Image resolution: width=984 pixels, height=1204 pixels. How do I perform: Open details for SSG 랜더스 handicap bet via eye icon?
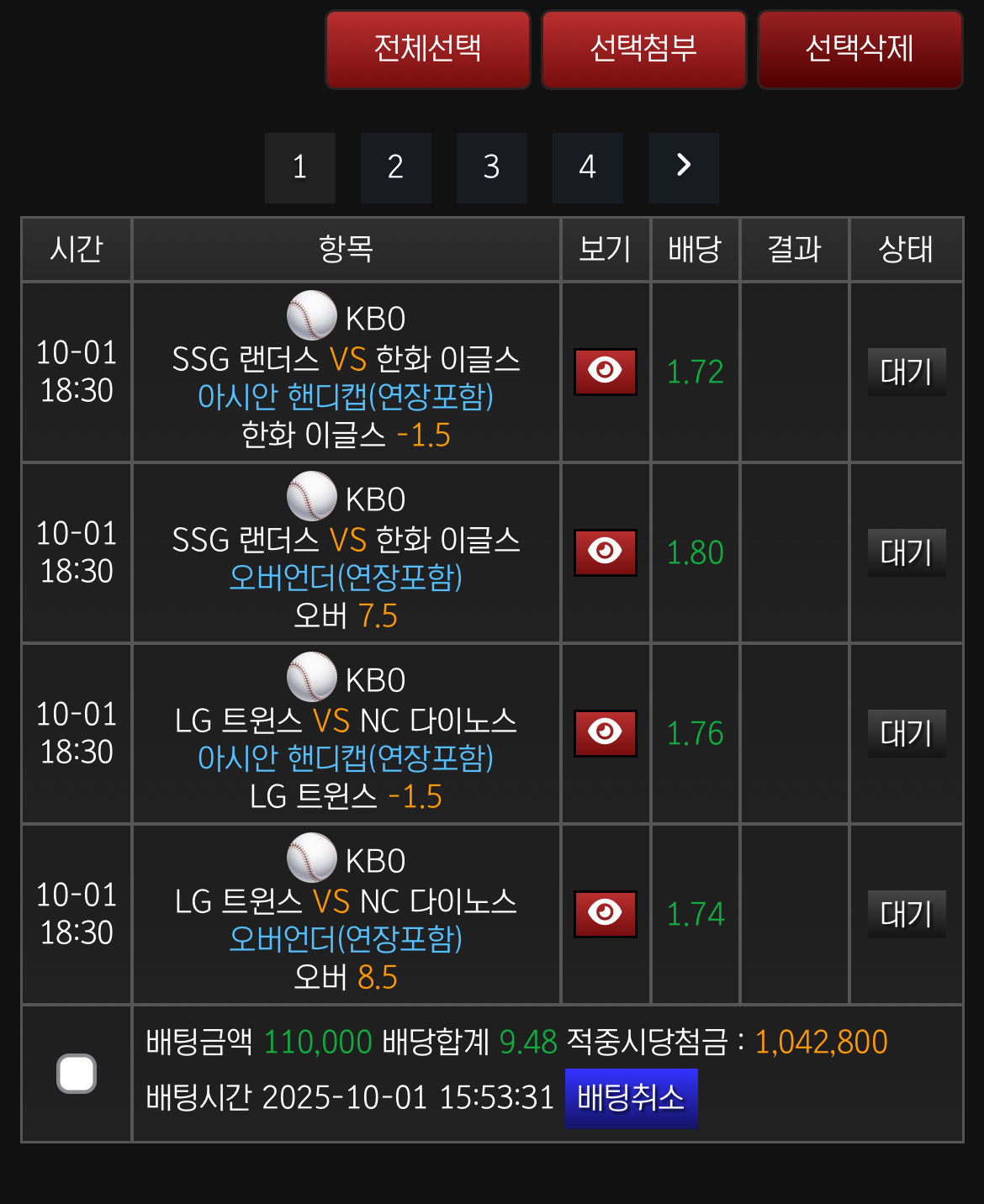[605, 372]
